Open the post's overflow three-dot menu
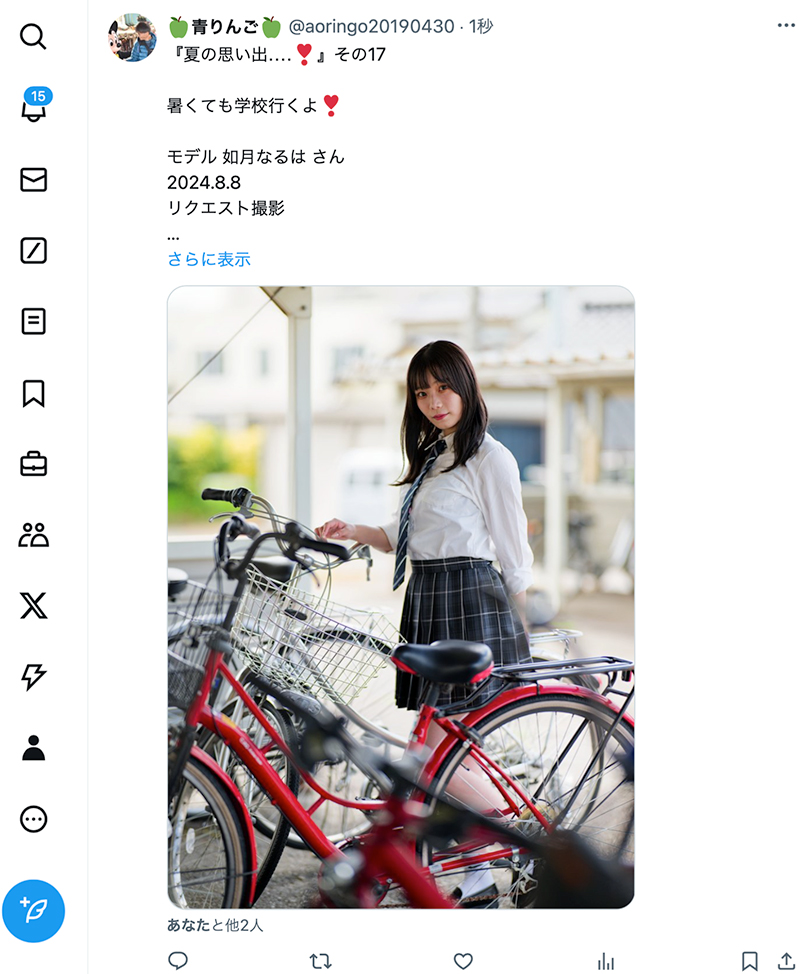Screen dimensions: 800x974 tap(786, 25)
